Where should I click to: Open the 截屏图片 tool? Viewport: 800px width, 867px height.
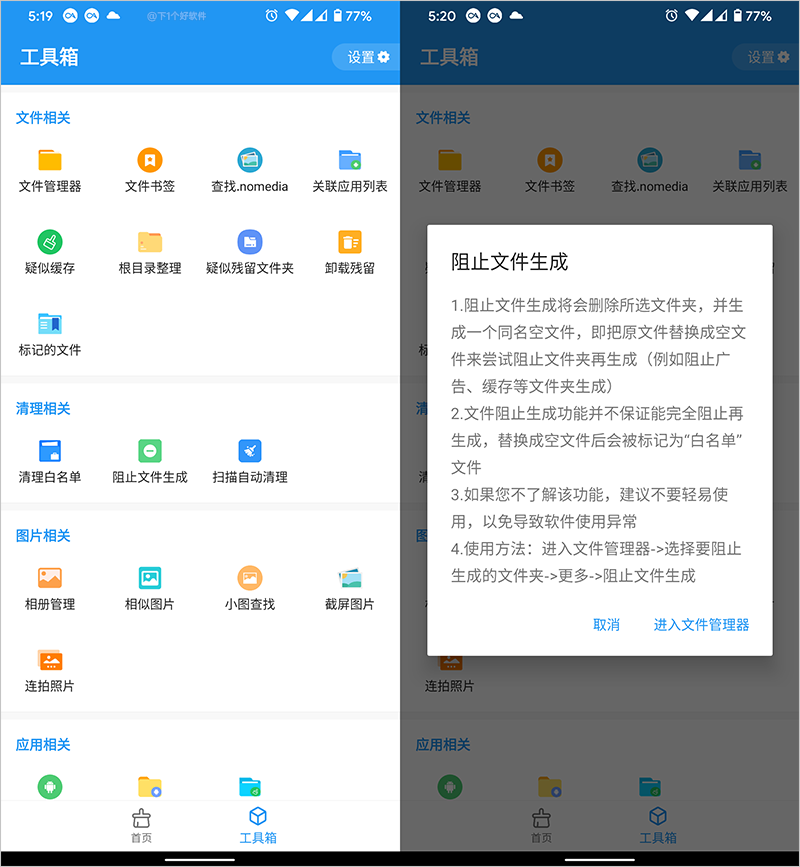pos(350,588)
